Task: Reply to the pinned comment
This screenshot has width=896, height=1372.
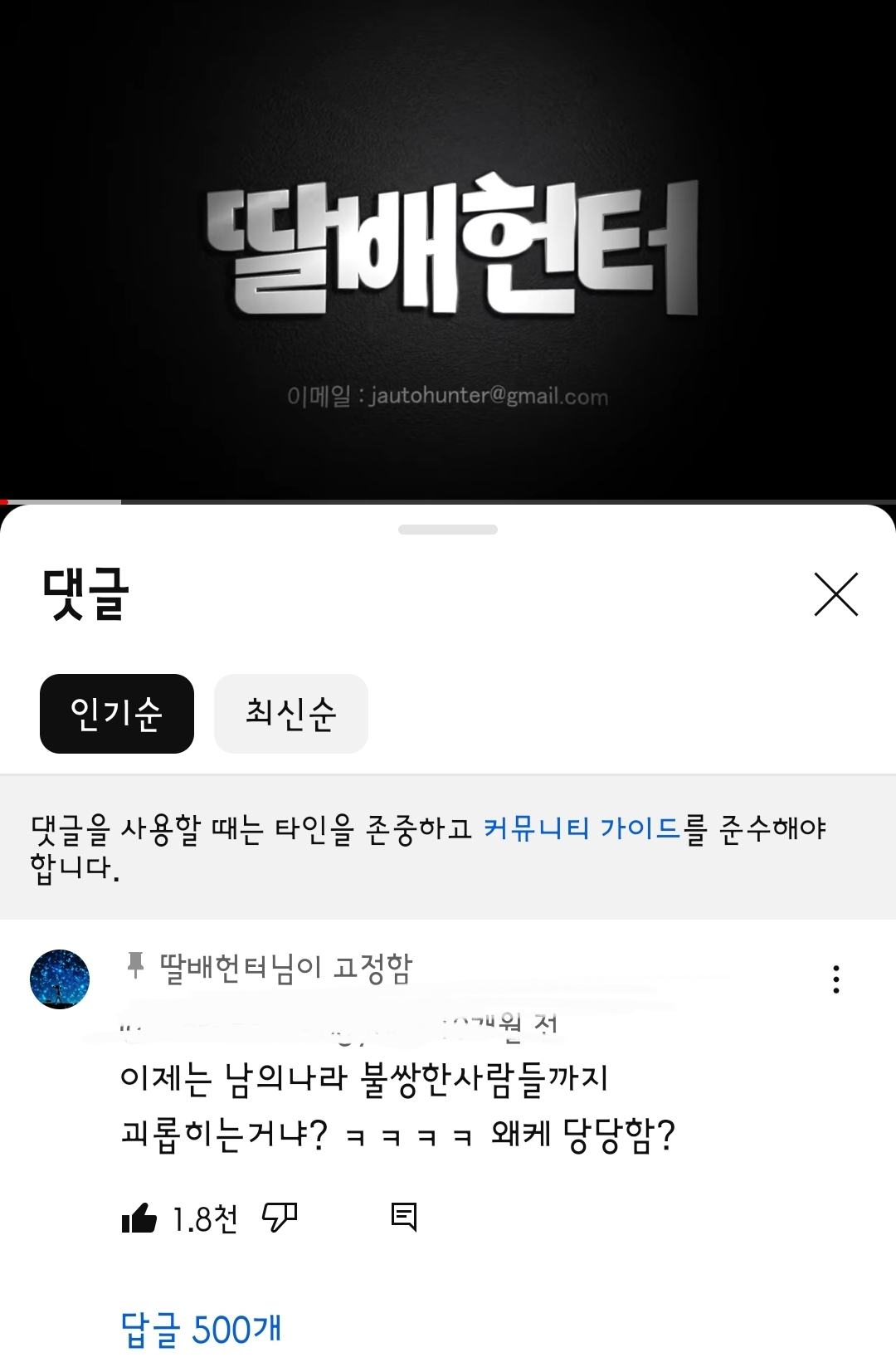Action: click(404, 1218)
